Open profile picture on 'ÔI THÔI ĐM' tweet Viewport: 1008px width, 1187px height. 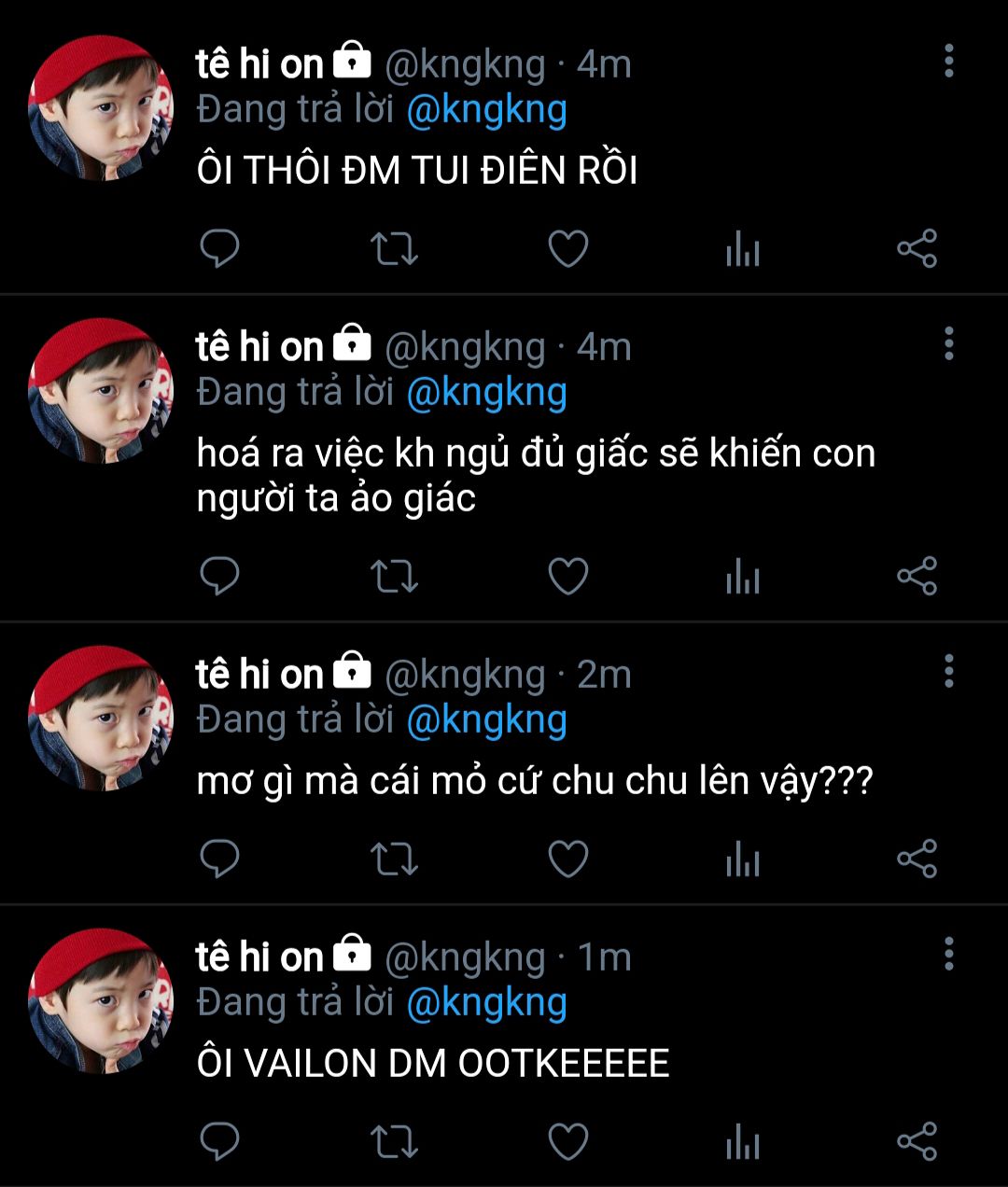pos(101,108)
